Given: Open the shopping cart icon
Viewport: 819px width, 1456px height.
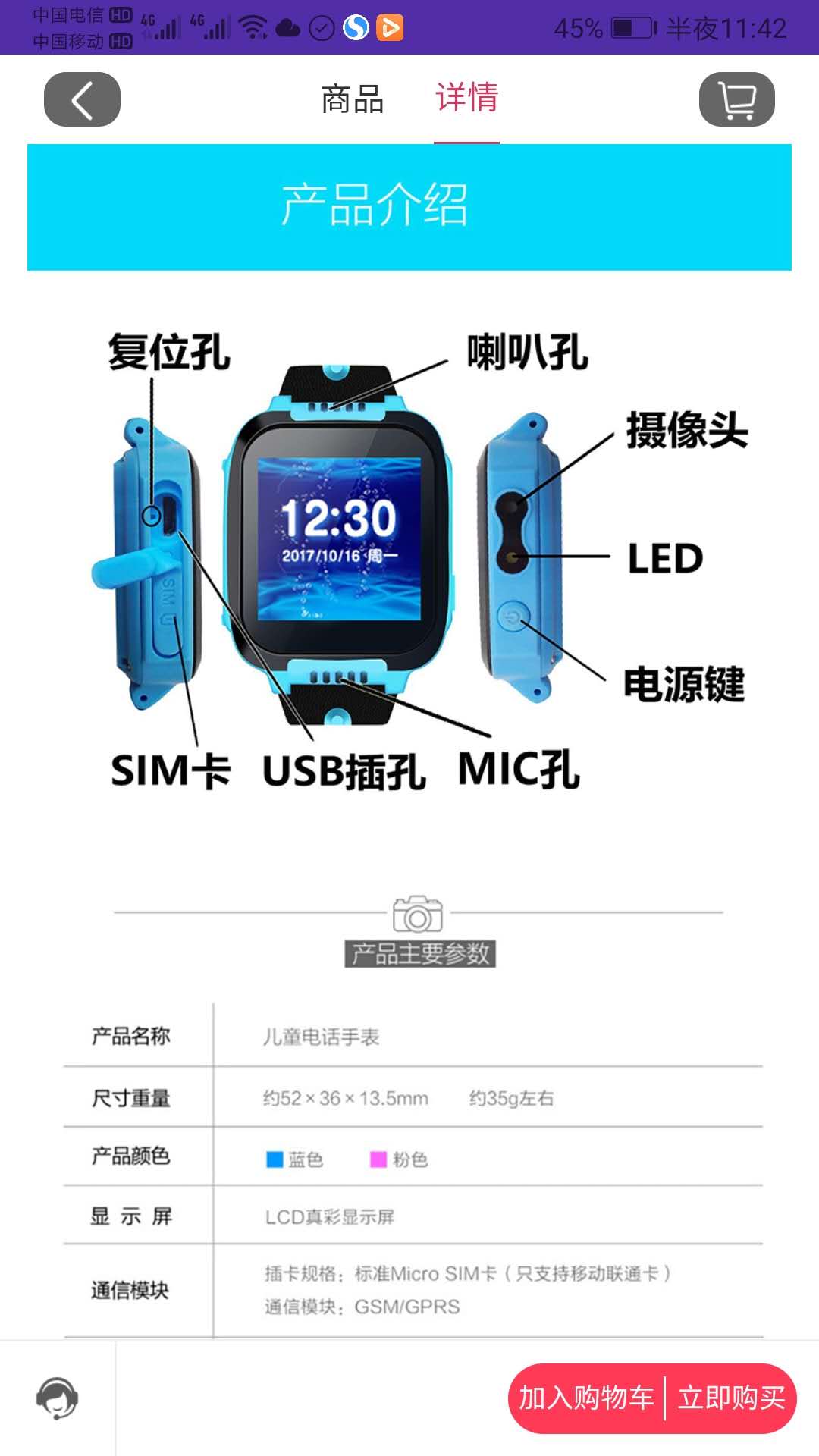Looking at the screenshot, I should coord(736,99).
